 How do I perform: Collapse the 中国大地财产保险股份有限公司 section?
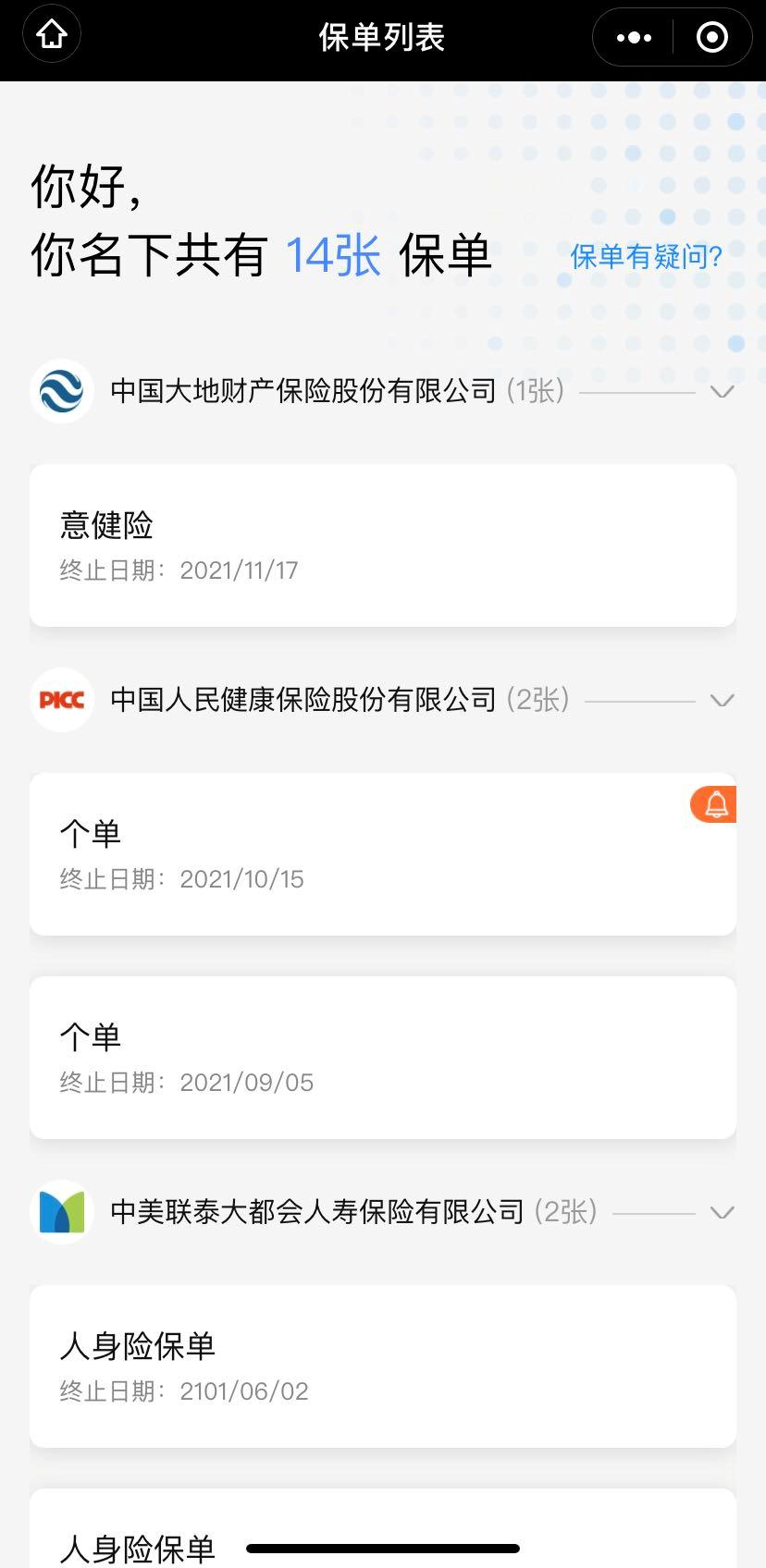(721, 392)
